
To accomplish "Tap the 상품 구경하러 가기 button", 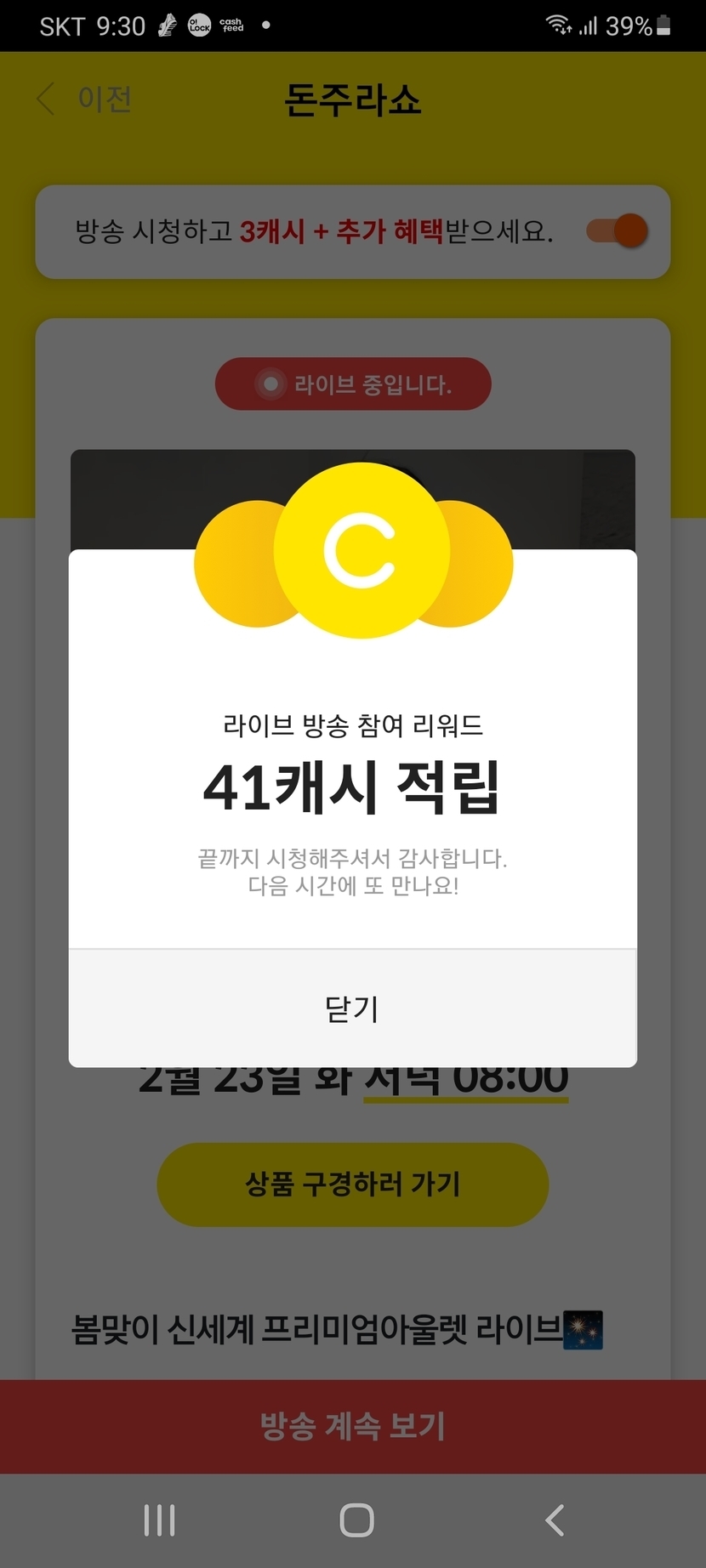I will (352, 1184).
